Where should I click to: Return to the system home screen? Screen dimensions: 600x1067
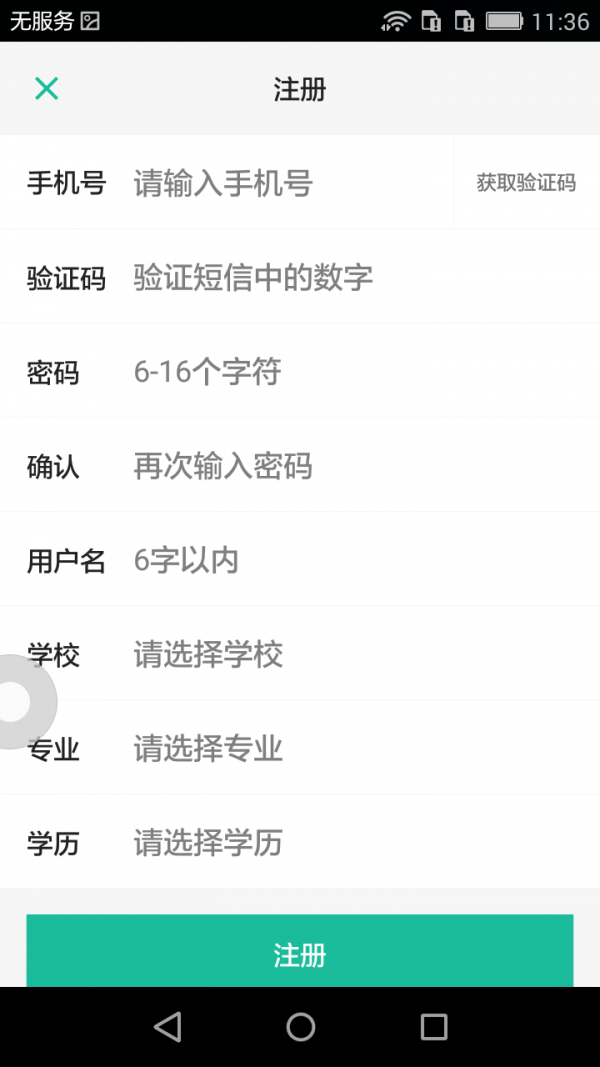point(300,1026)
